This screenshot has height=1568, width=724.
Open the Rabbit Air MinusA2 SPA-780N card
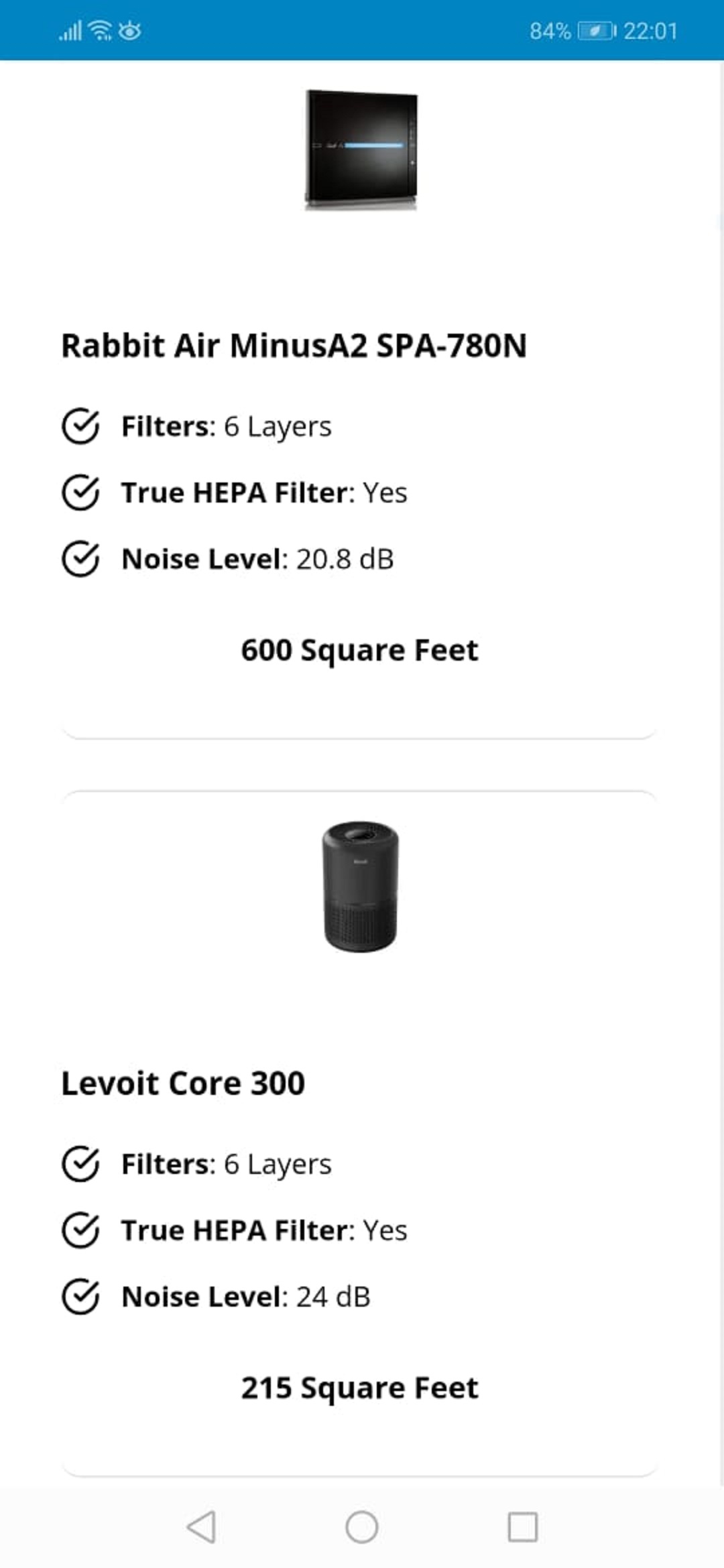[294, 346]
